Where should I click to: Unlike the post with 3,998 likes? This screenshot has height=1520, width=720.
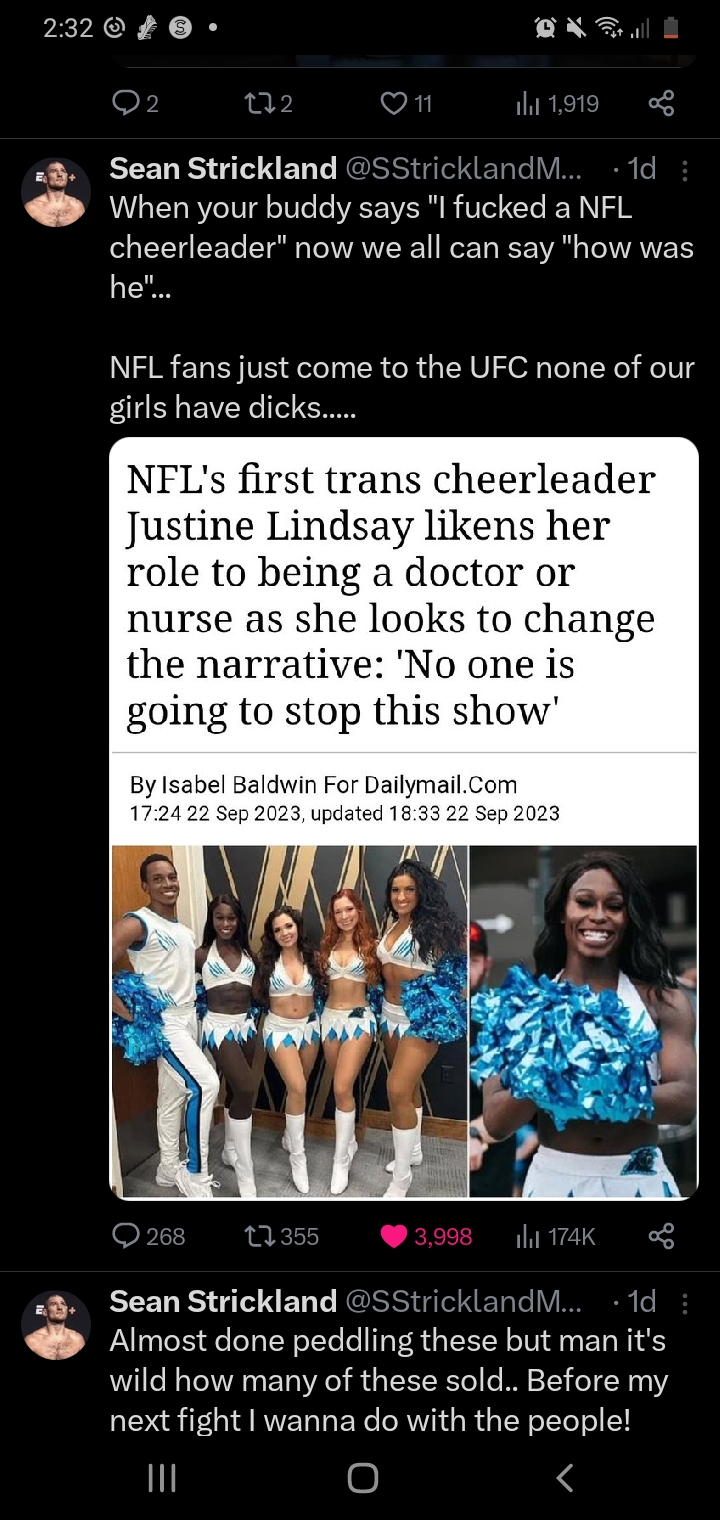coord(427,1237)
